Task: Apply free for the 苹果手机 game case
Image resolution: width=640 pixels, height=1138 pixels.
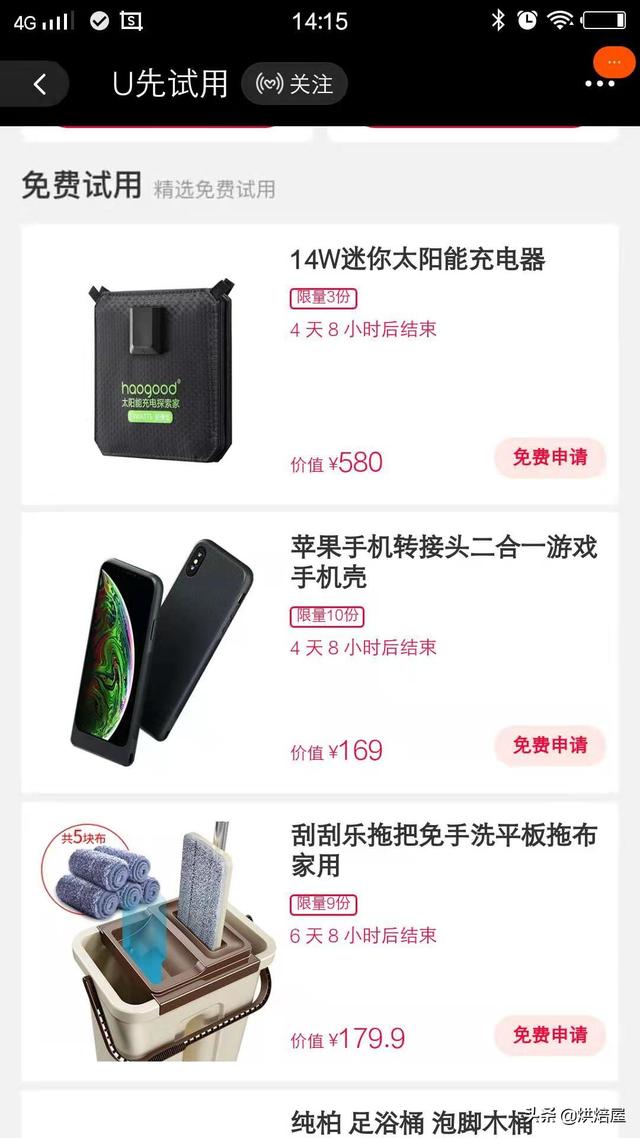Action: [x=550, y=746]
